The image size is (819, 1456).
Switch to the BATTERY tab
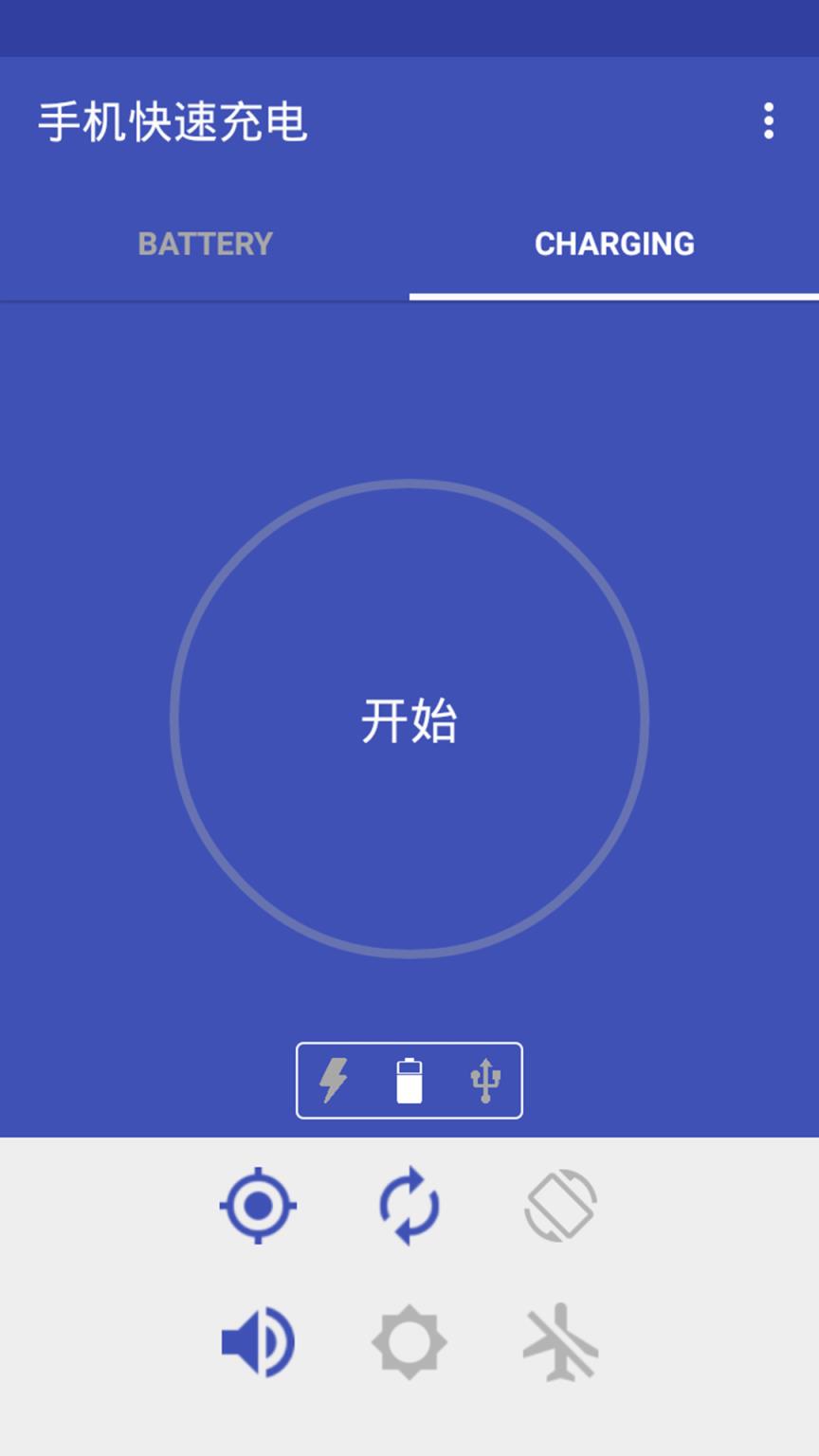click(x=205, y=245)
